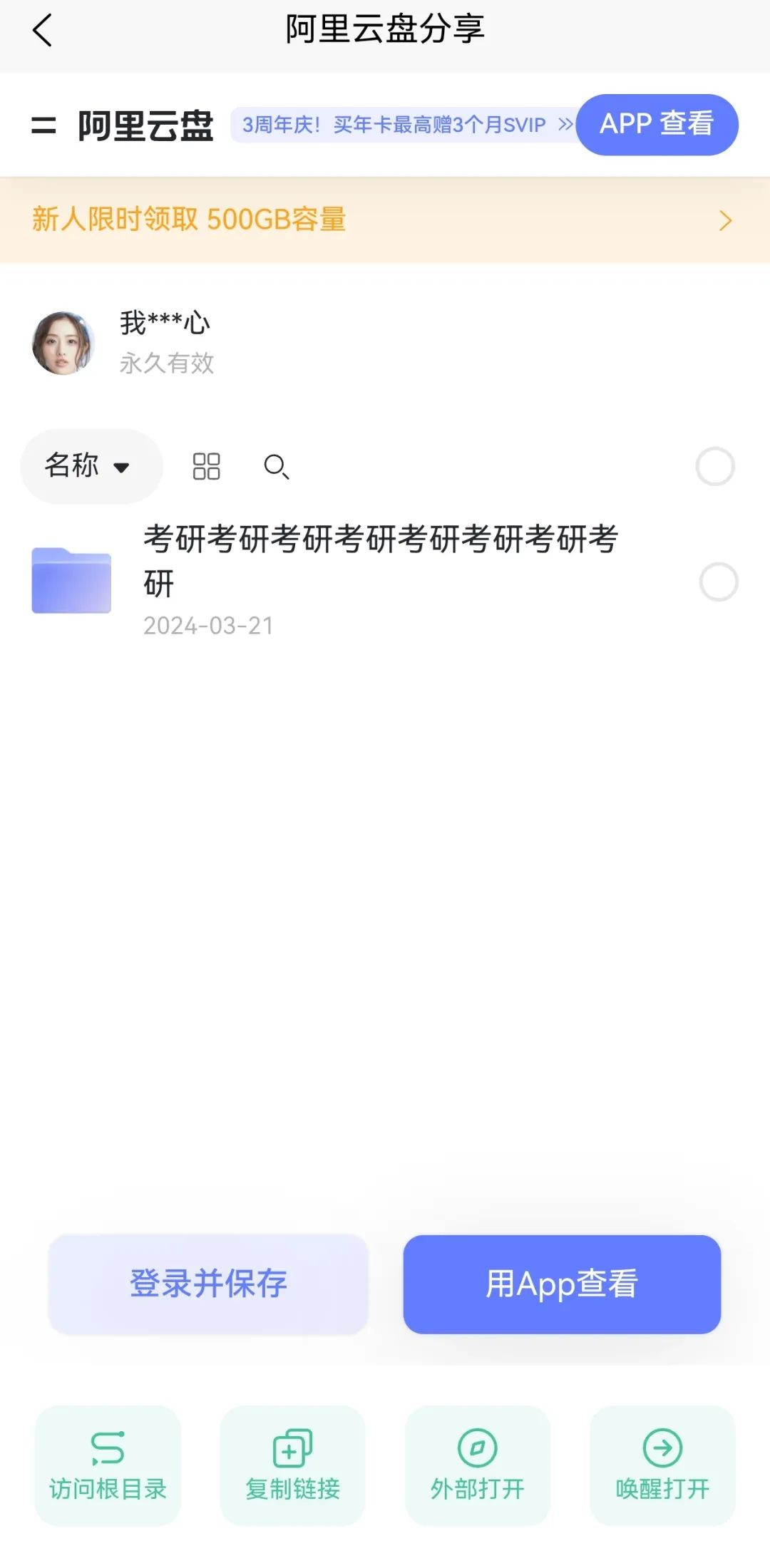
Task: Open the 名称 sort dropdown
Action: tap(91, 467)
